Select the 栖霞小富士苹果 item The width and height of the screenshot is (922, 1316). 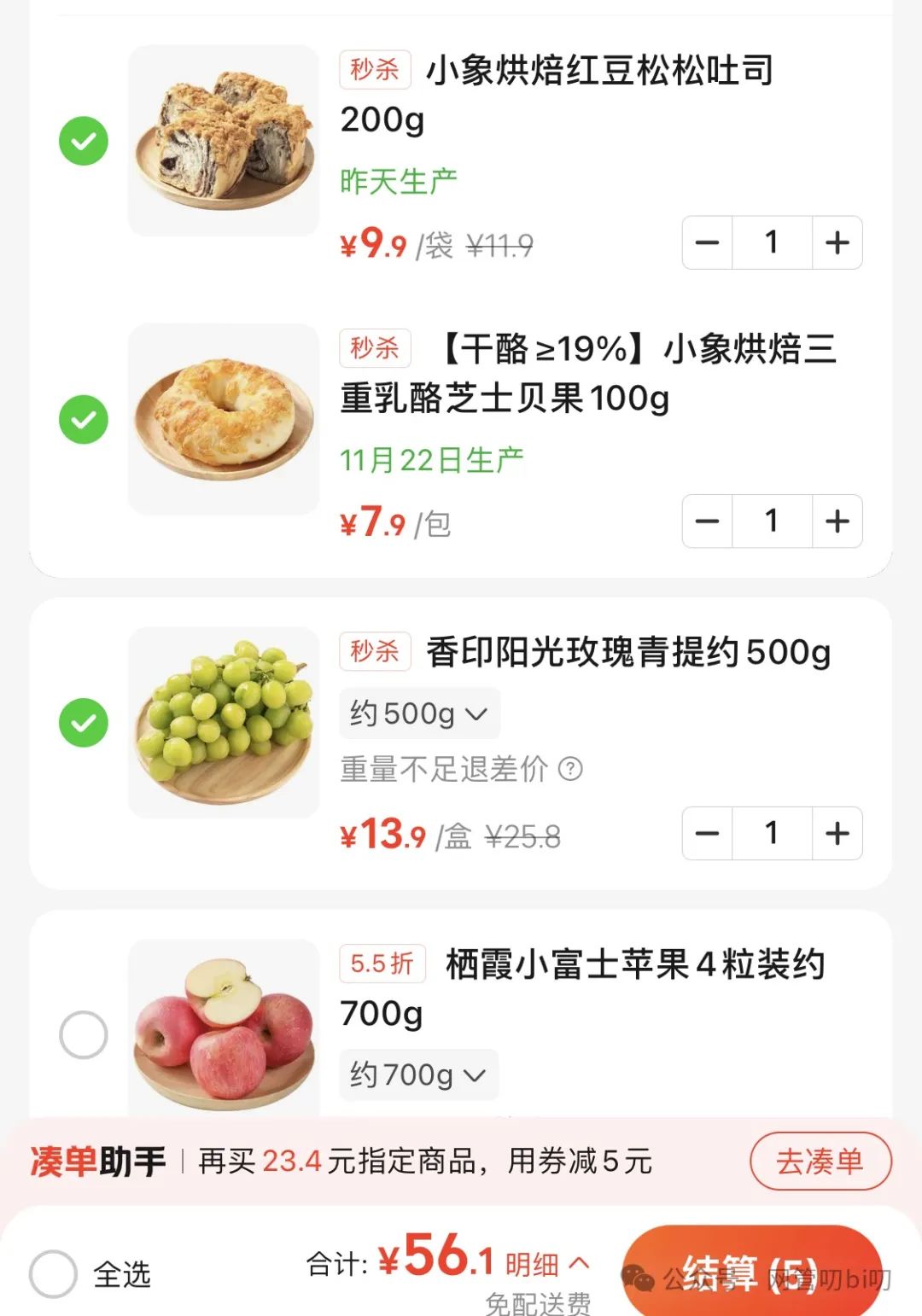84,1034
